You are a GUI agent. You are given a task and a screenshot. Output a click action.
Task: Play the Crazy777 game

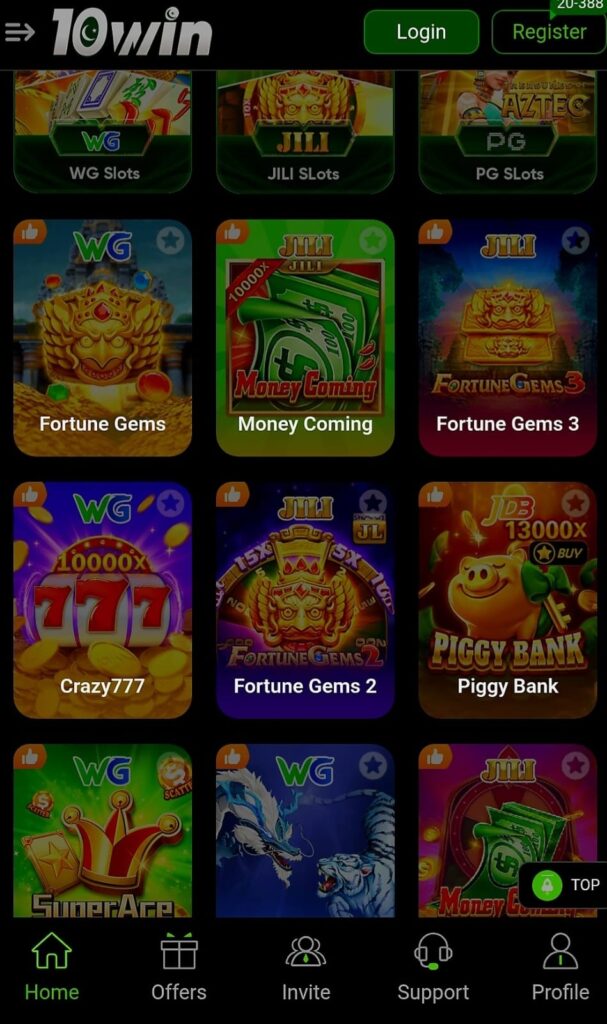point(103,600)
